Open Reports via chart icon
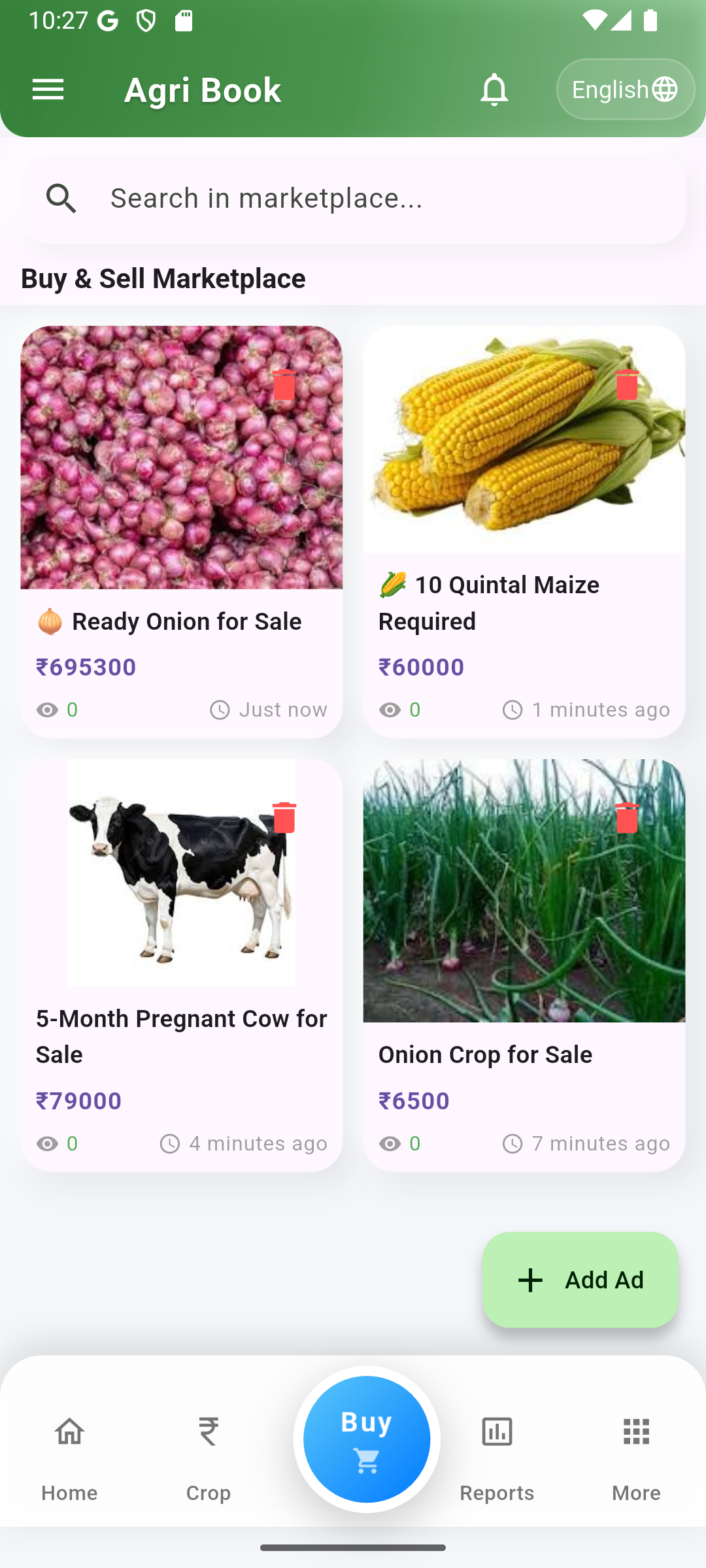706x1568 pixels. 497,1432
